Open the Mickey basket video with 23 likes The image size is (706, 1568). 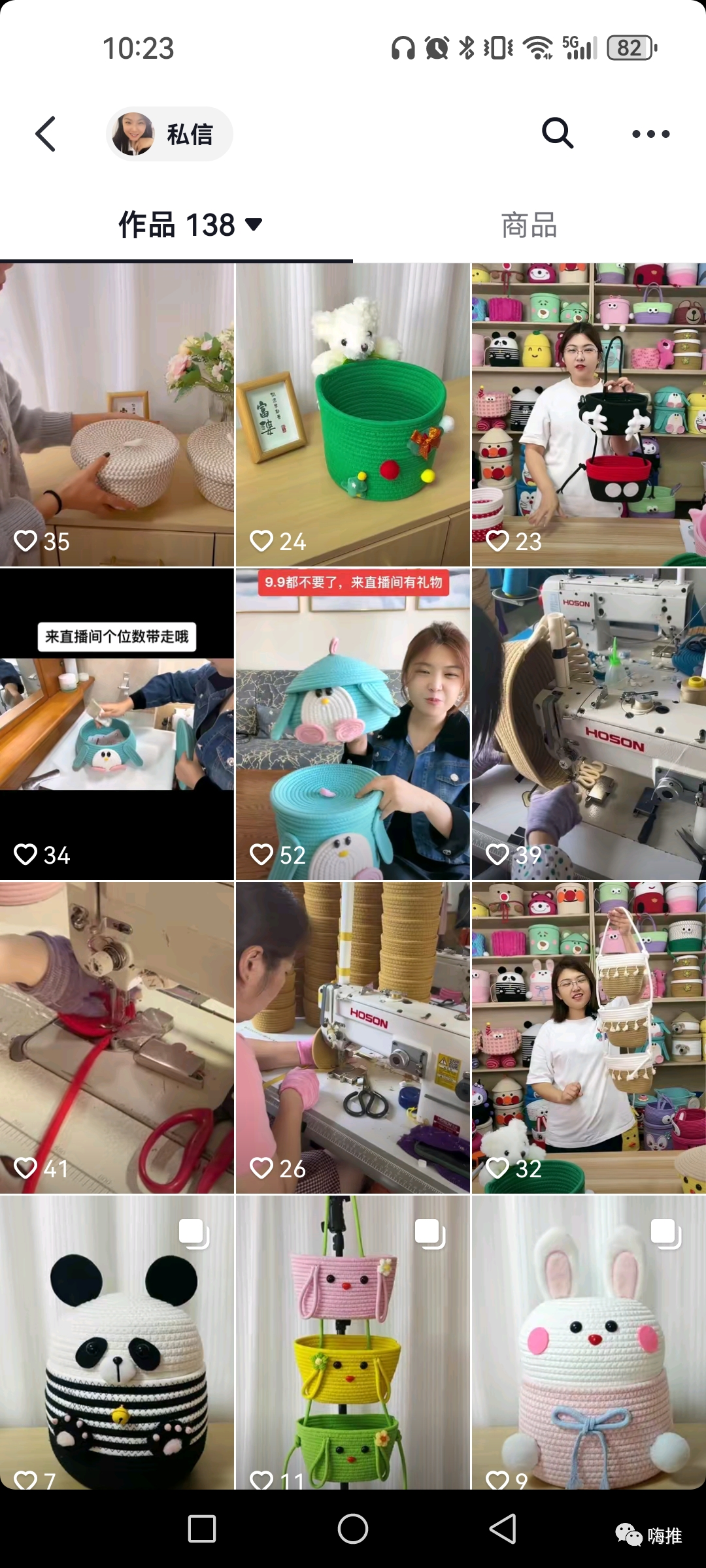(588, 415)
